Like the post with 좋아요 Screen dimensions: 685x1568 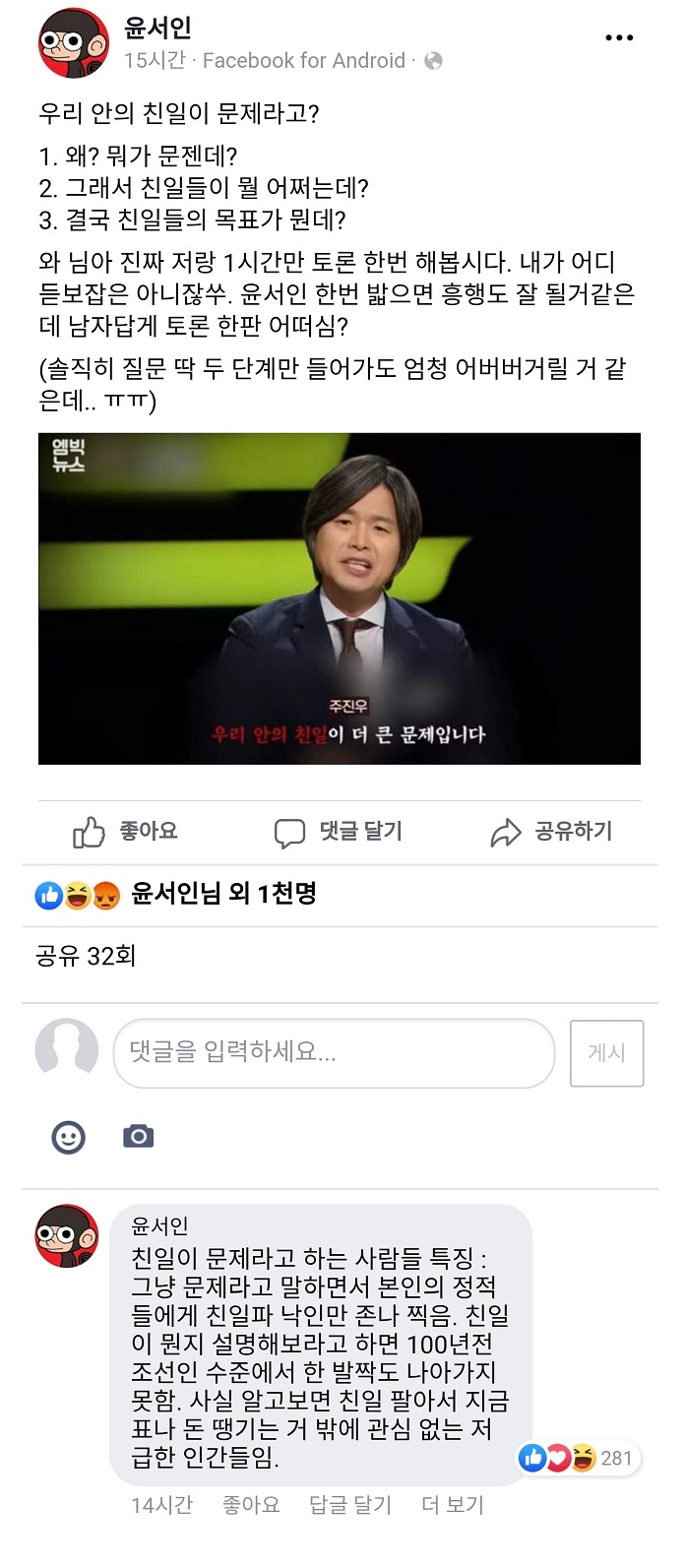coord(126,832)
